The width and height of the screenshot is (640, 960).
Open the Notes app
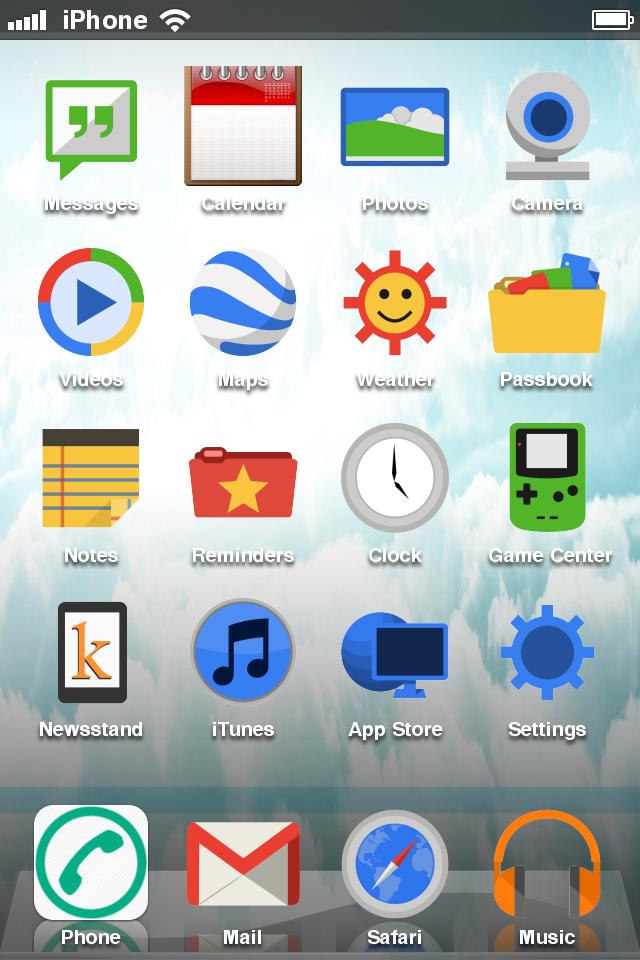pyautogui.click(x=91, y=478)
